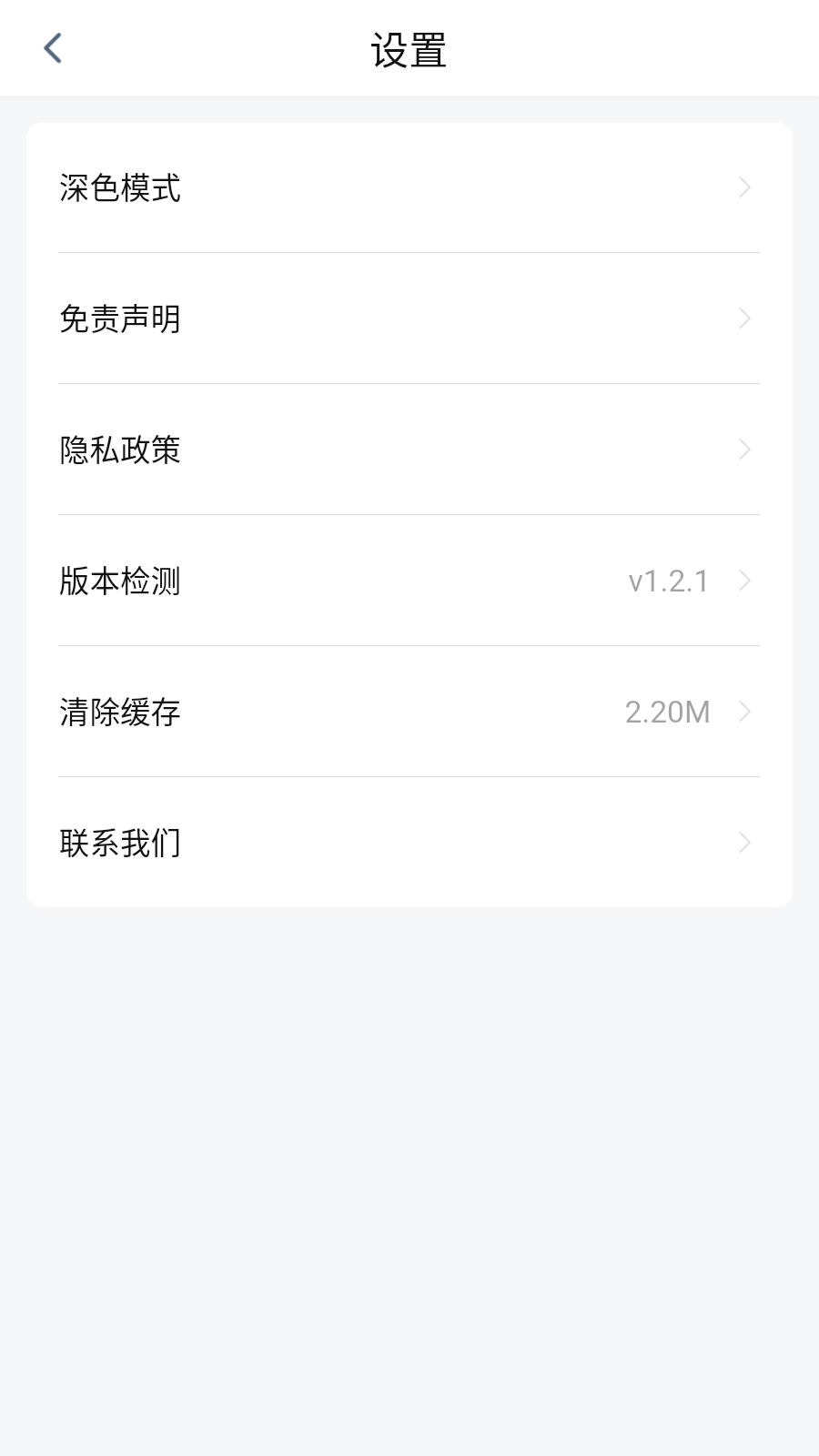Open the 联系我们 row

409,843
